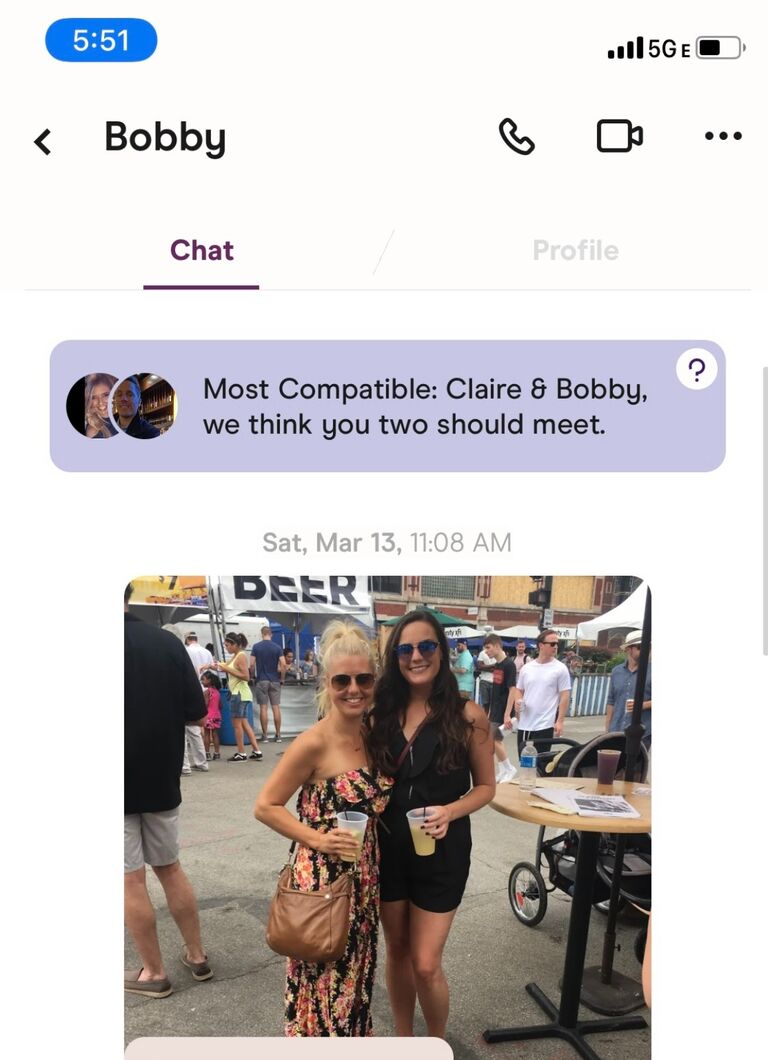This screenshot has height=1060, width=768.
Task: Start a video call with Bobby
Action: click(619, 136)
